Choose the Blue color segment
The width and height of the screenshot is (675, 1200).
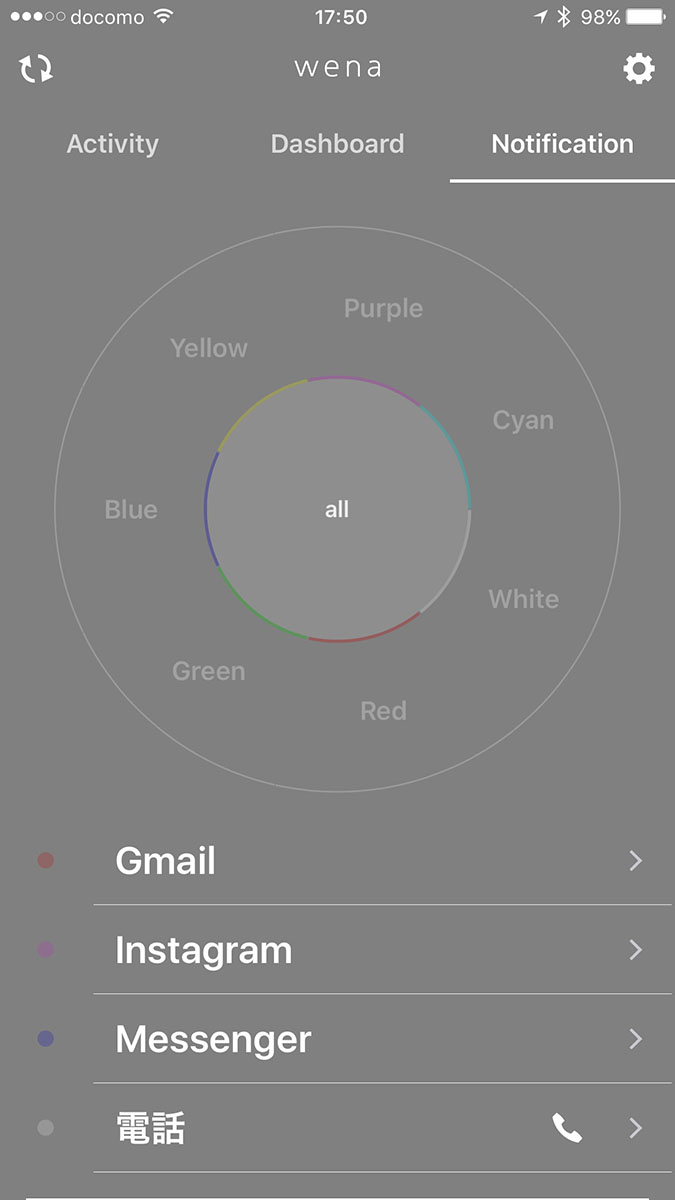coord(131,510)
